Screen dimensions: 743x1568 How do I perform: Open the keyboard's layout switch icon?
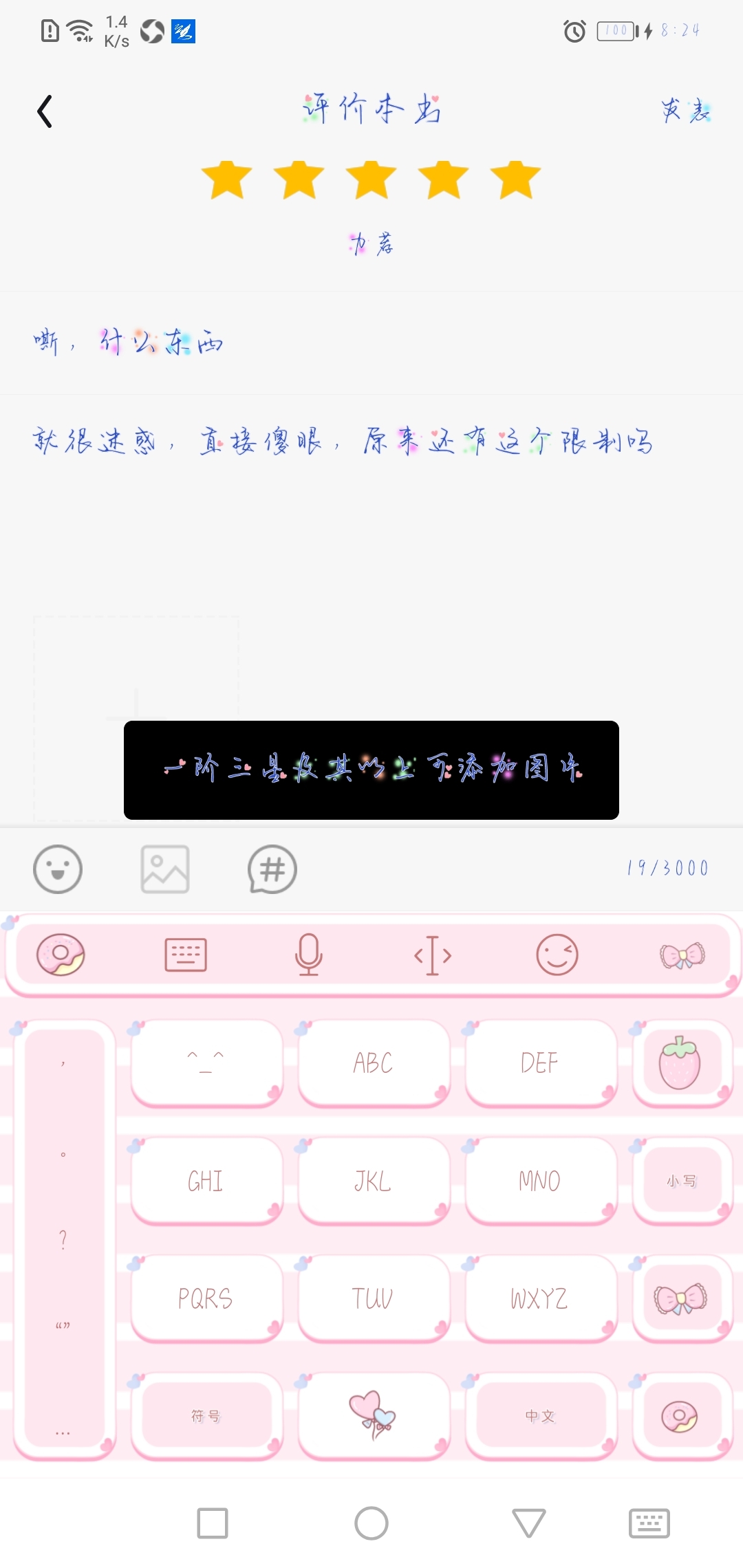[186, 955]
